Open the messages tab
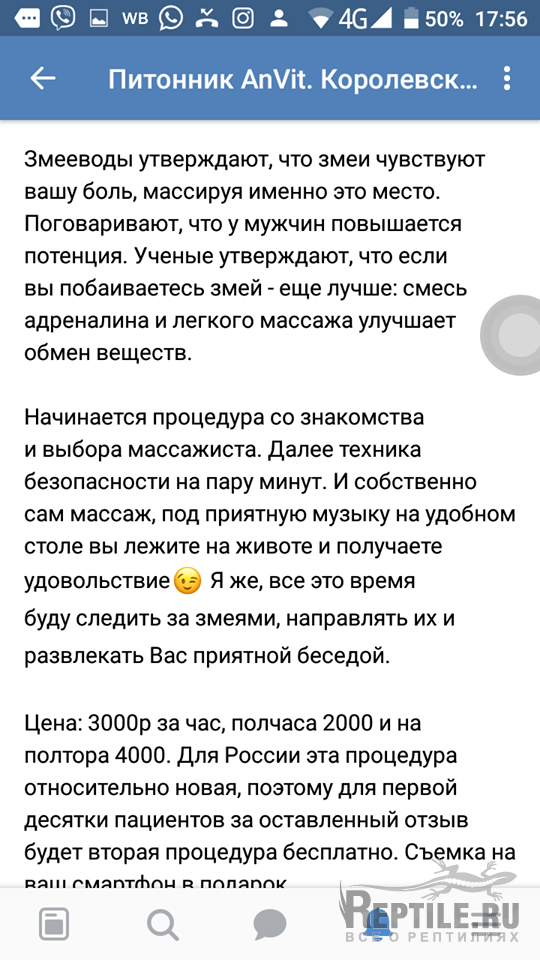 coord(270,923)
